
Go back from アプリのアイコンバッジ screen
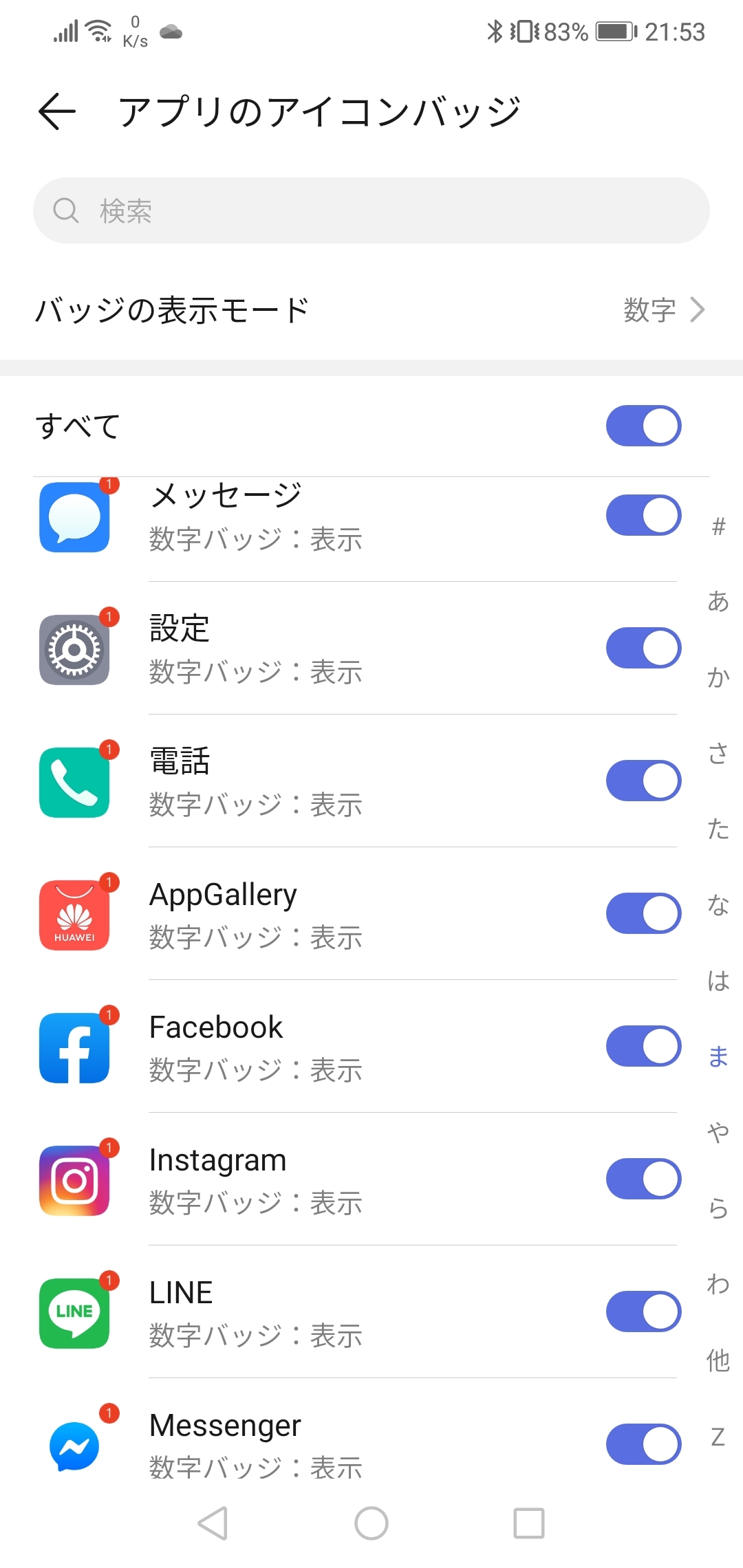57,111
